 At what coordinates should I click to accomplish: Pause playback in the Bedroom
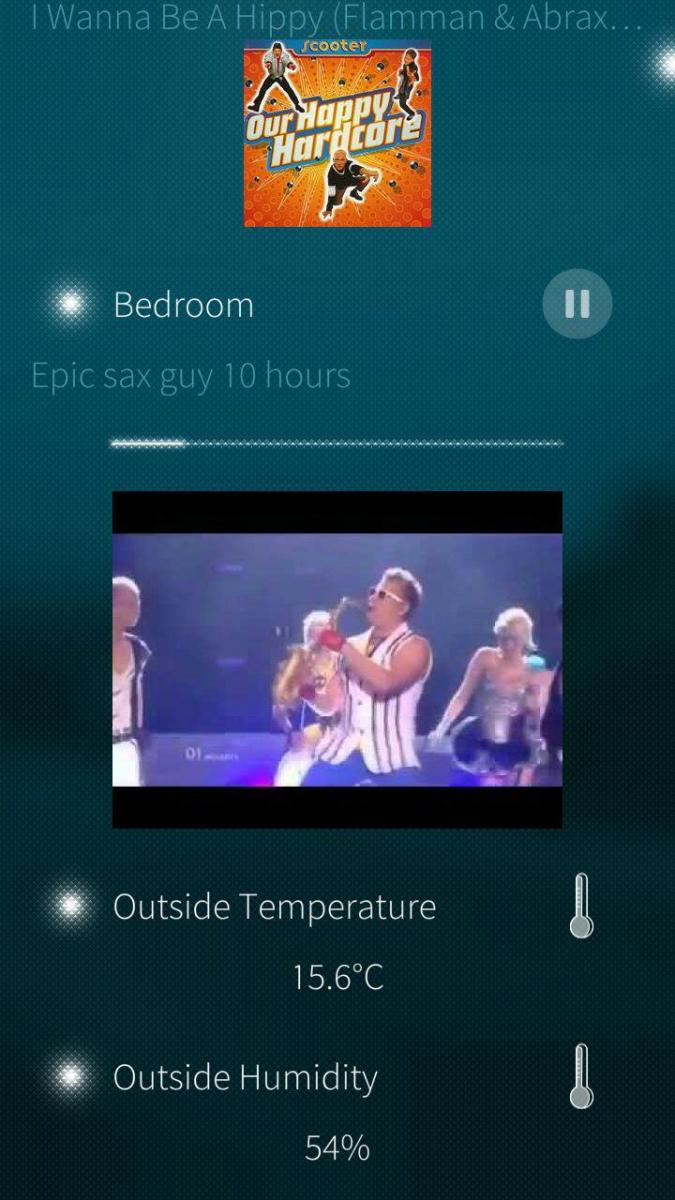coord(577,304)
